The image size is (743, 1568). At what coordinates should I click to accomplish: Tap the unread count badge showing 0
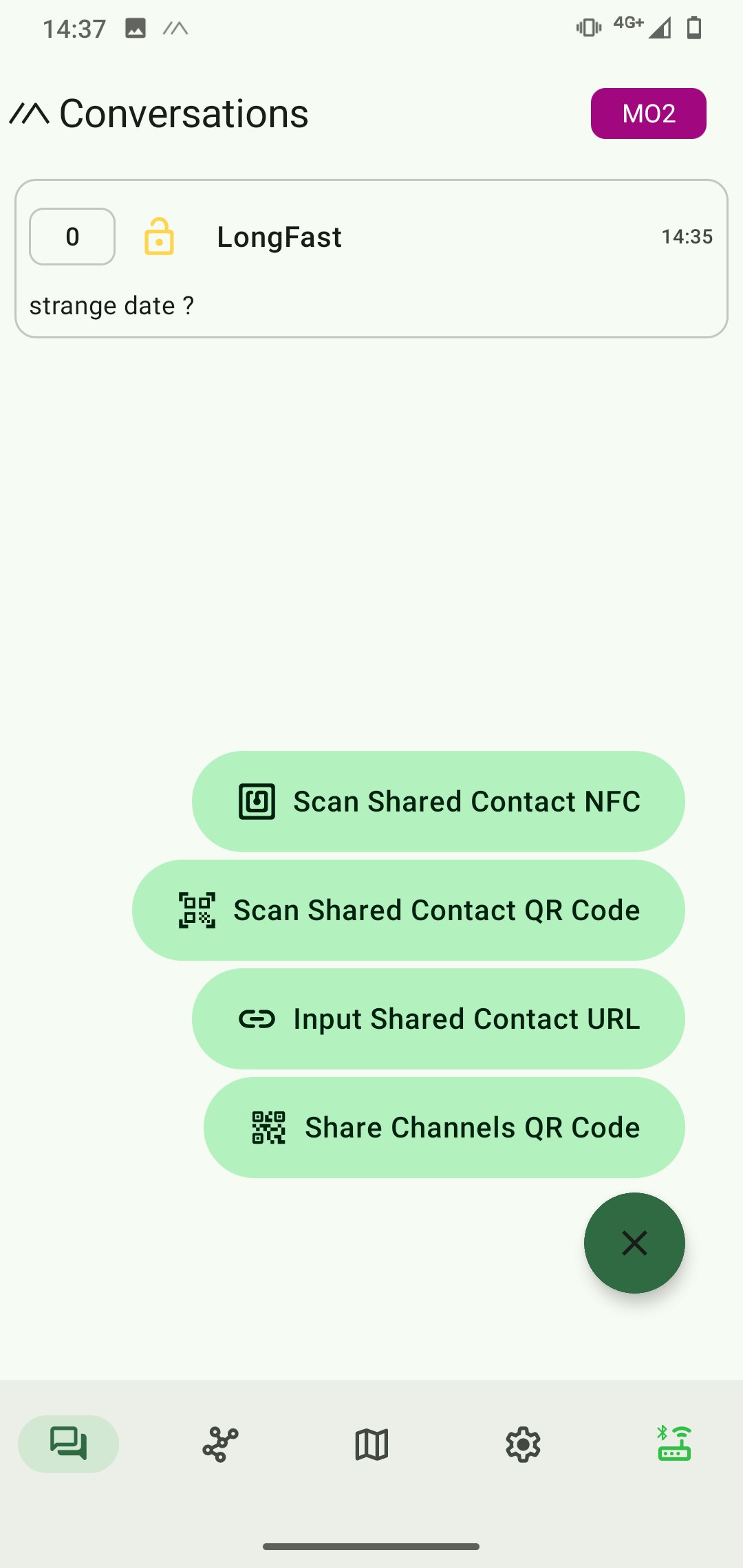pyautogui.click(x=72, y=237)
